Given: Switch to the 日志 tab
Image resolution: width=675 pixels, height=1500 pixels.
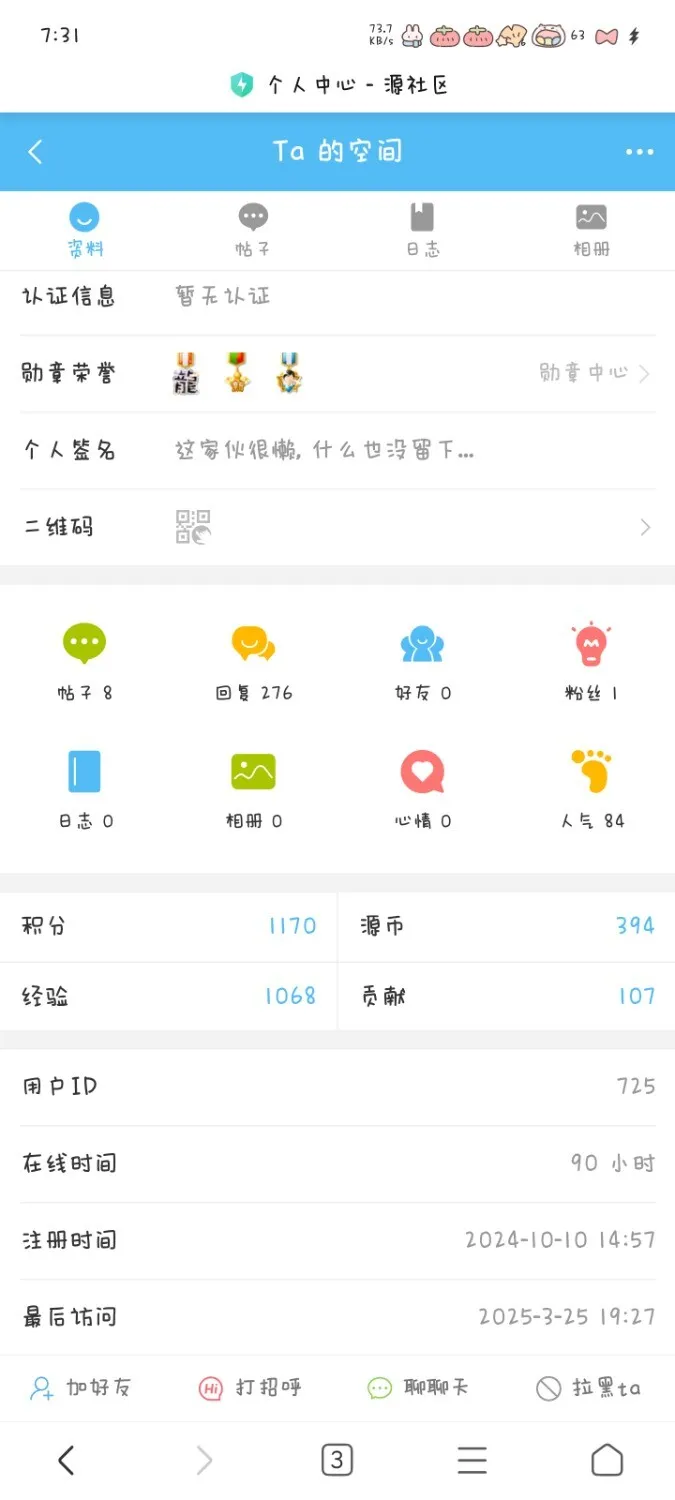Looking at the screenshot, I should pyautogui.click(x=422, y=230).
